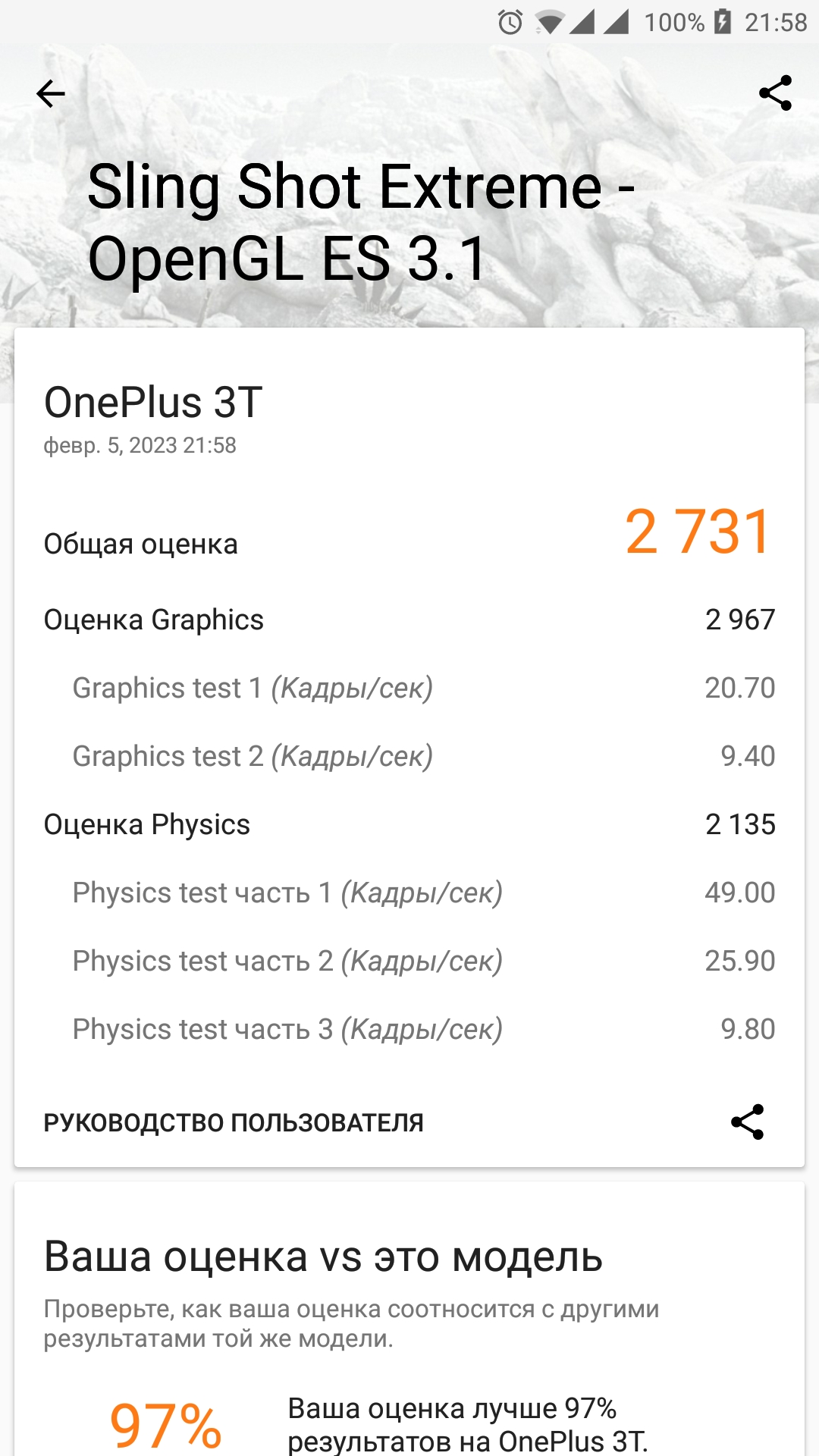This screenshot has width=819, height=1456.
Task: Go back using the top-left arrow
Action: click(x=51, y=94)
